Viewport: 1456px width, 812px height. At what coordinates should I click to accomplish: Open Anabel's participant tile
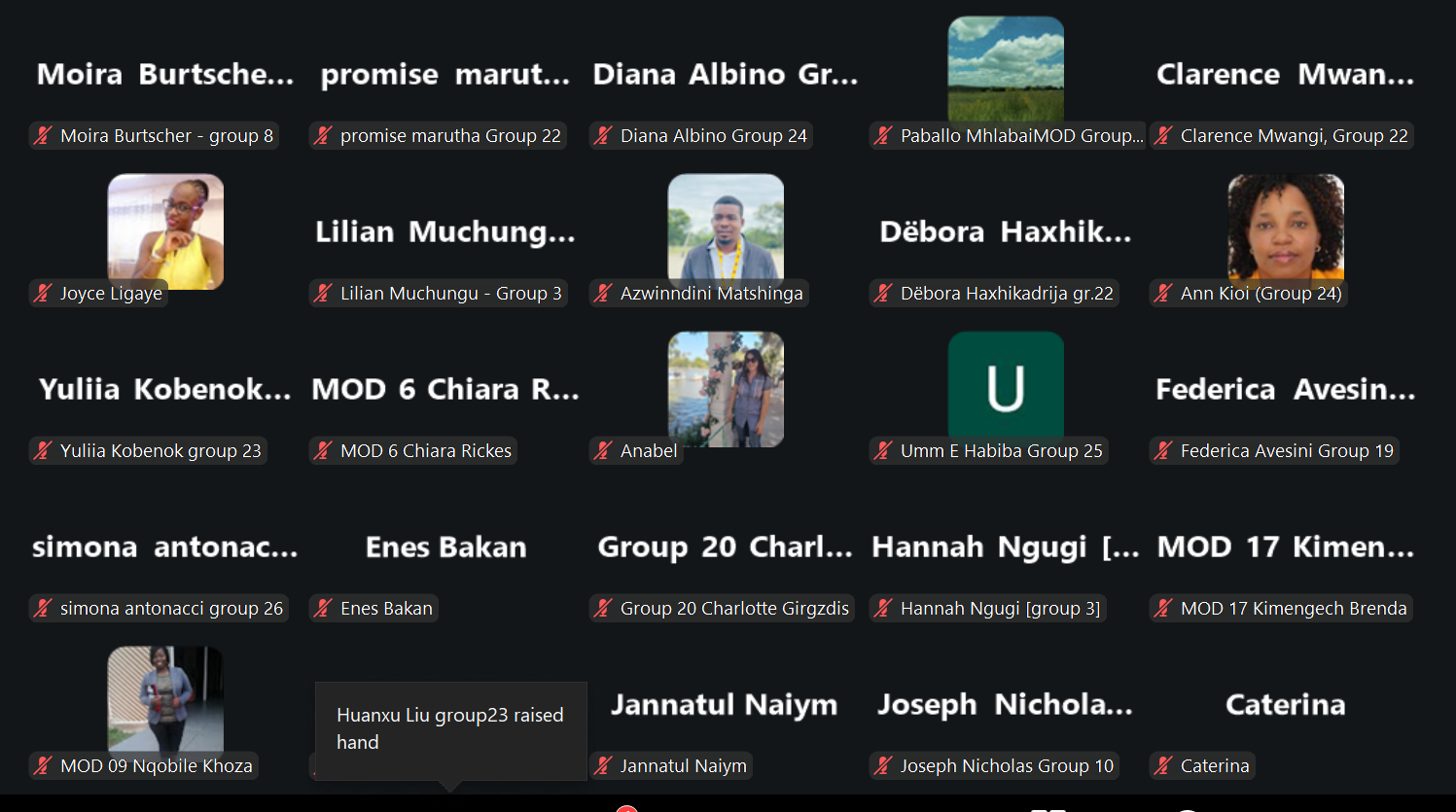click(x=726, y=388)
